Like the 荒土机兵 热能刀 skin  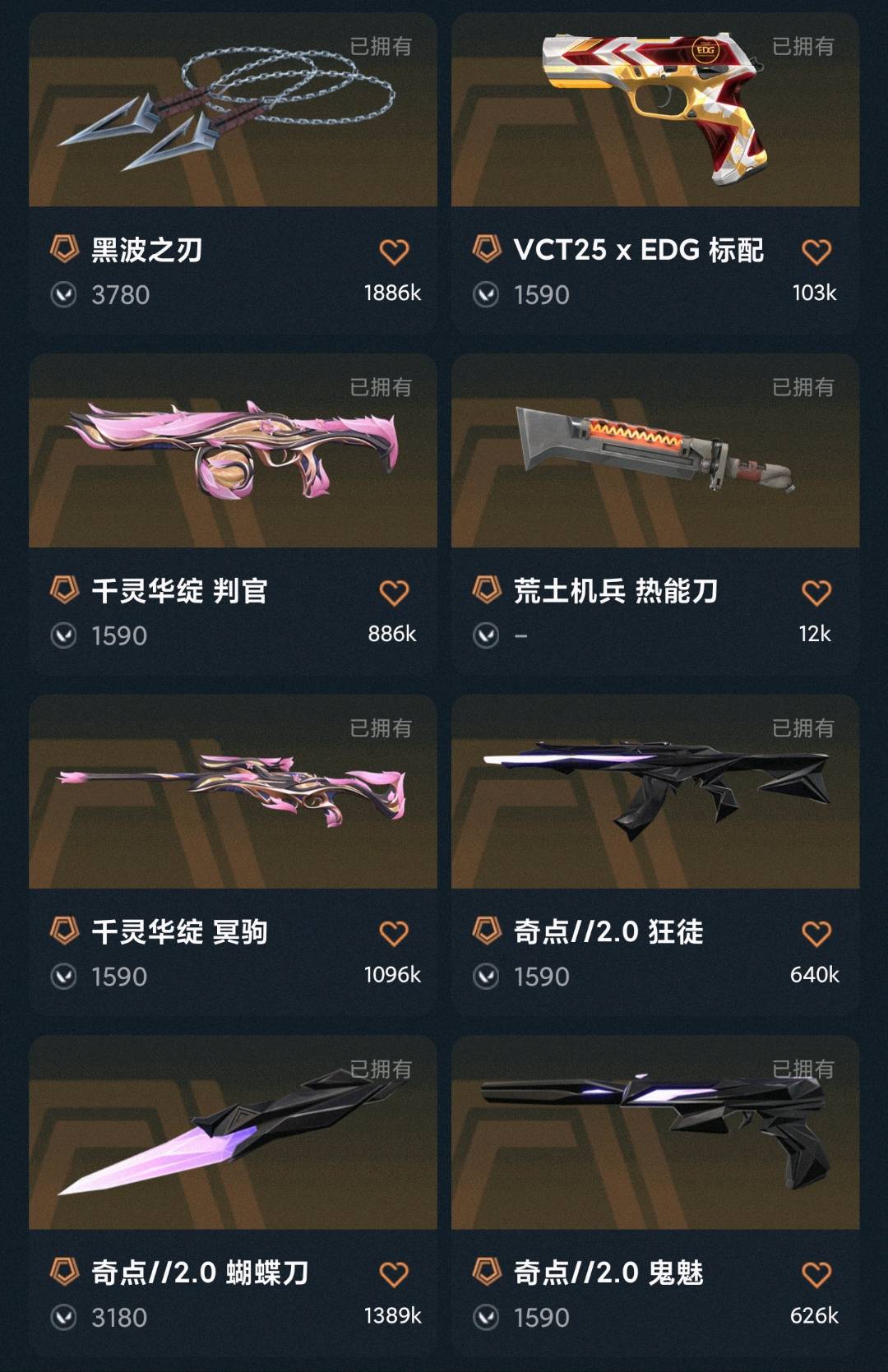[816, 593]
